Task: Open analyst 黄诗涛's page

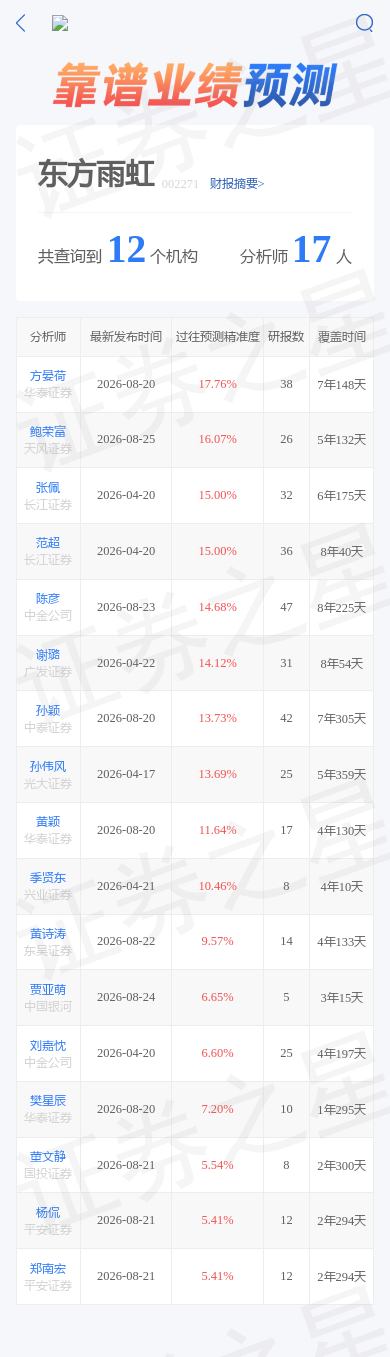Action: click(x=48, y=934)
